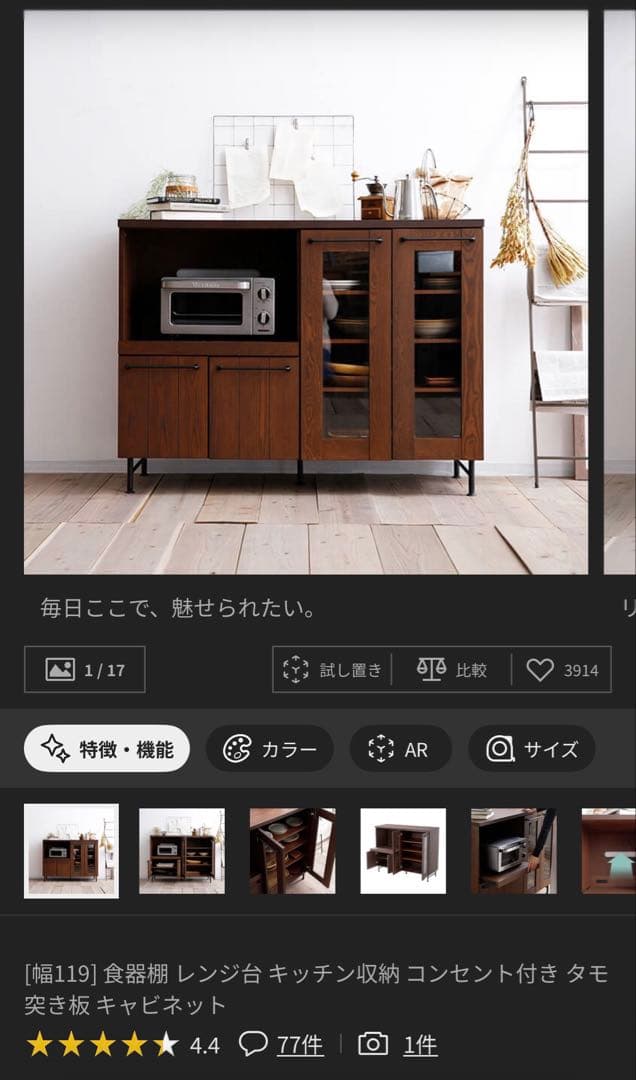This screenshot has height=1080, width=636.
Task: Select thumbnail of cabinet on white background
Action: [x=403, y=851]
